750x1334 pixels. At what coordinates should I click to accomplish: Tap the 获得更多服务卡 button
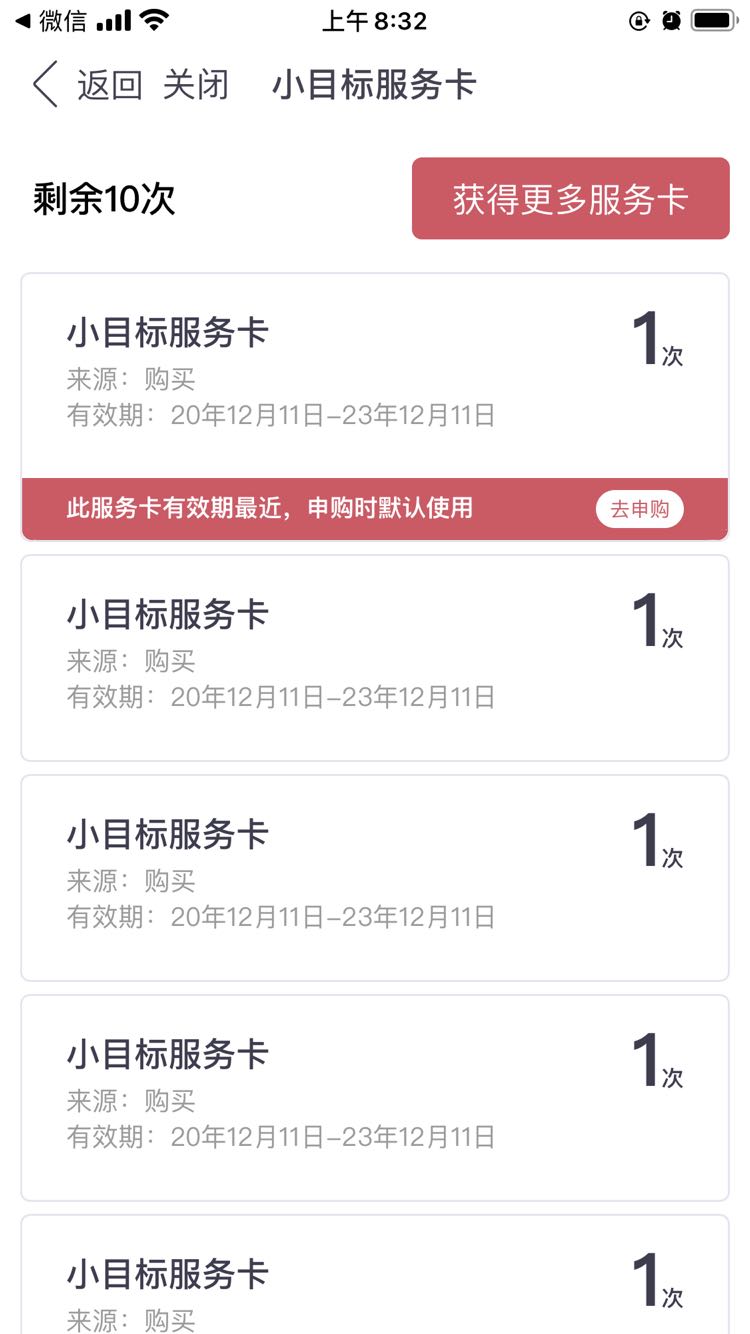[571, 198]
